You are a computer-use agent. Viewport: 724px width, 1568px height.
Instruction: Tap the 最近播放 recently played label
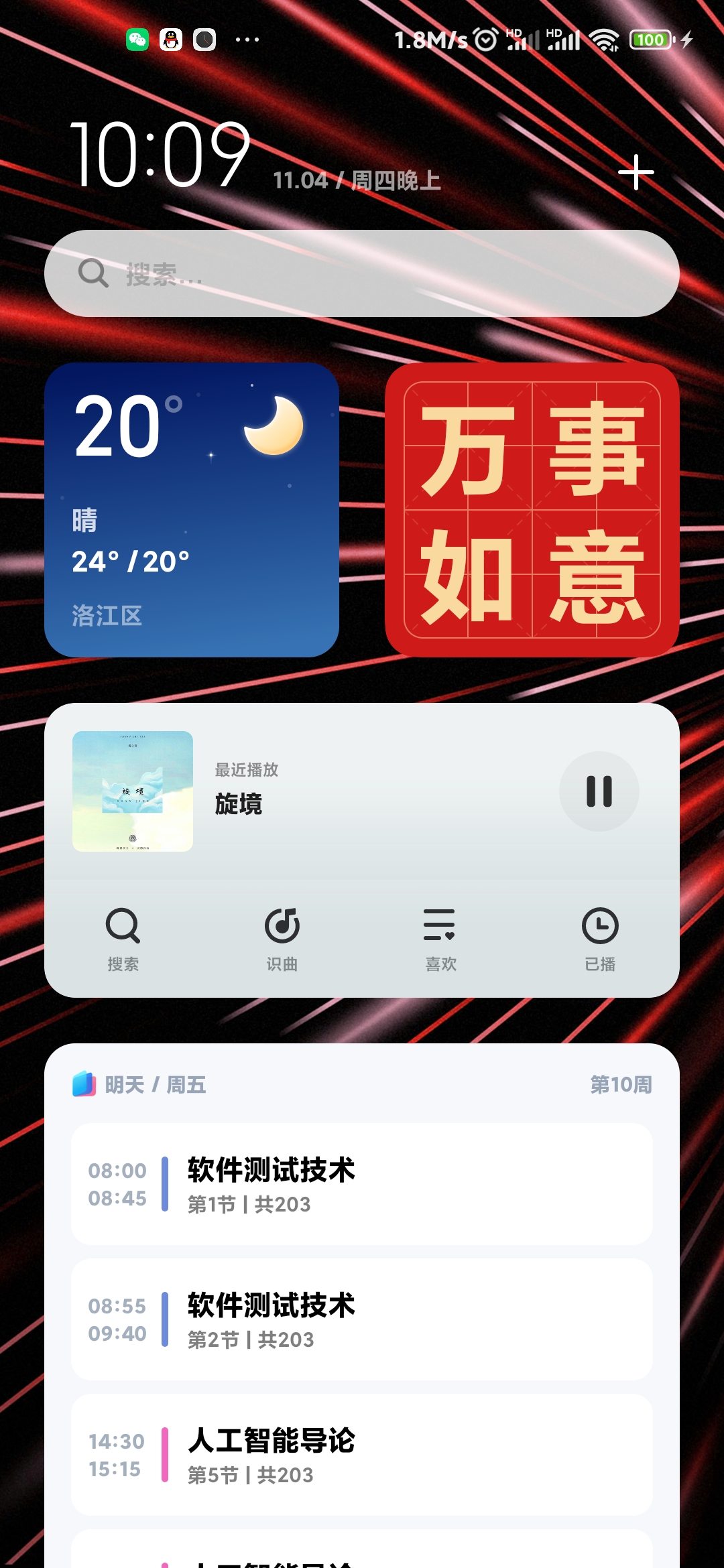click(x=247, y=771)
